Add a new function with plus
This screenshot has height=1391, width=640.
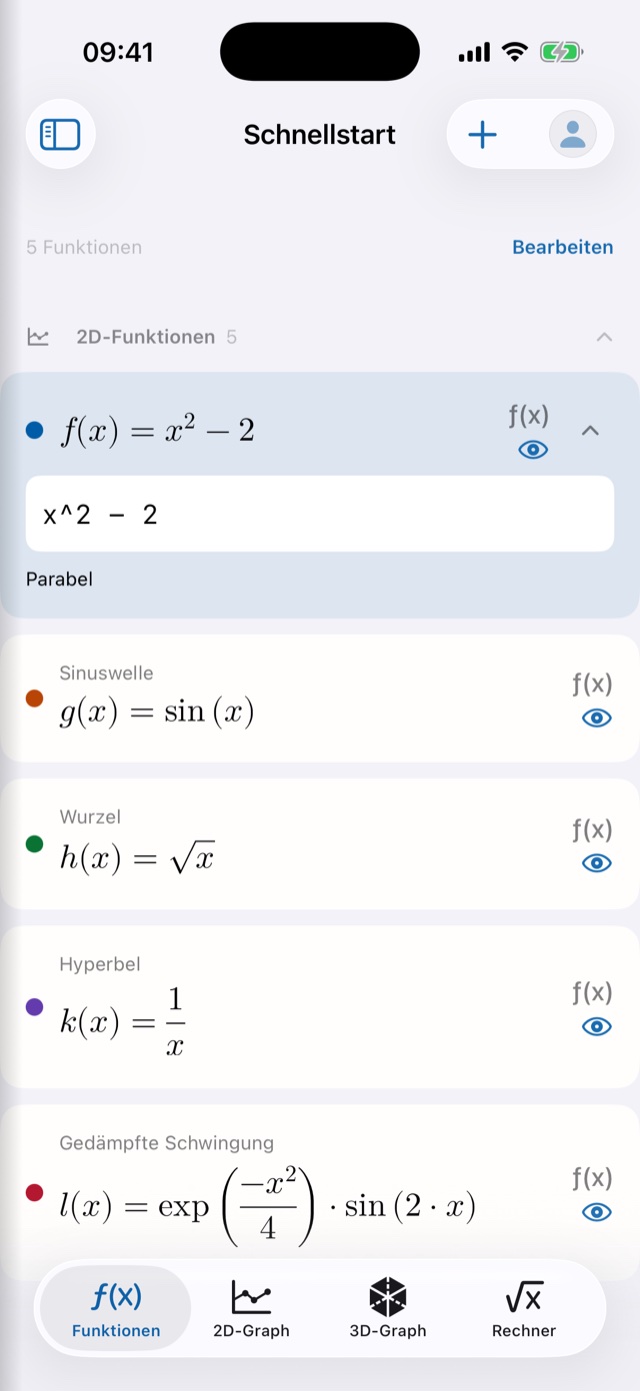coord(483,134)
